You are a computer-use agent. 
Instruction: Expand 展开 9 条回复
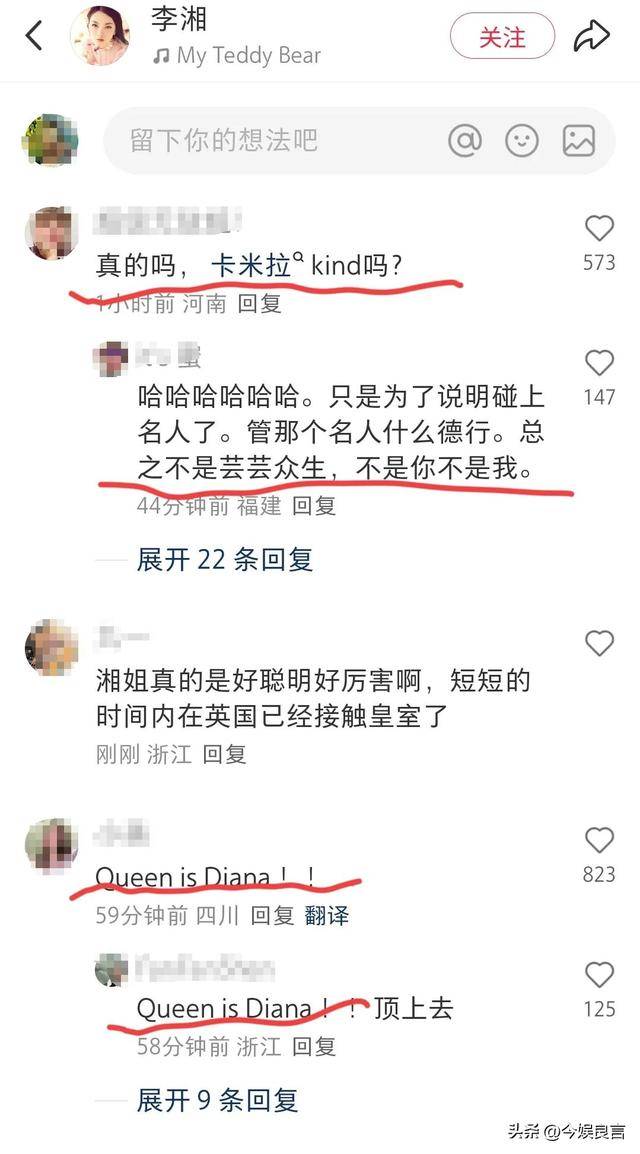(218, 1100)
